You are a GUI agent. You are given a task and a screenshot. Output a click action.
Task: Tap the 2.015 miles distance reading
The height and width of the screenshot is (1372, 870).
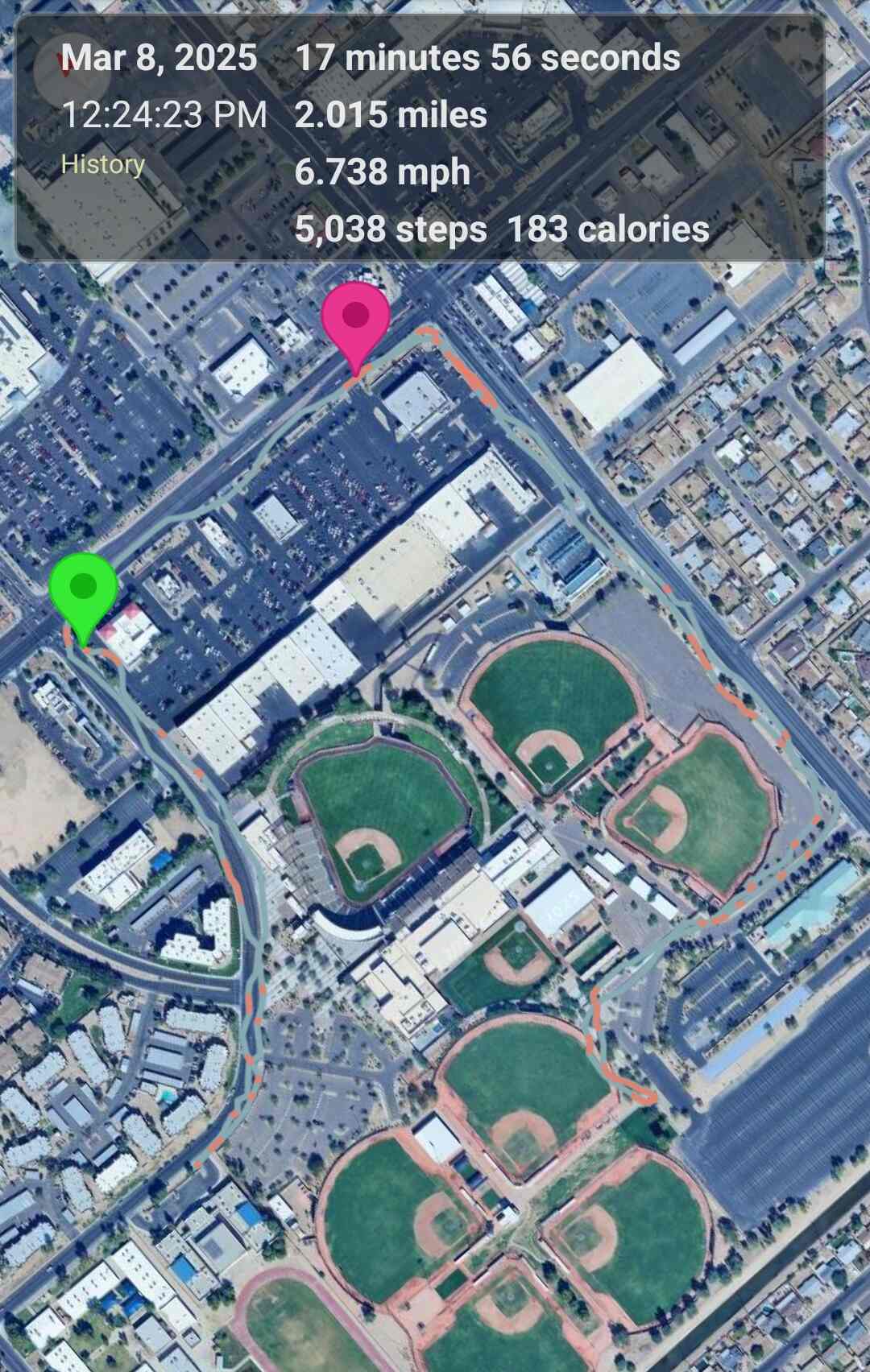pos(391,116)
